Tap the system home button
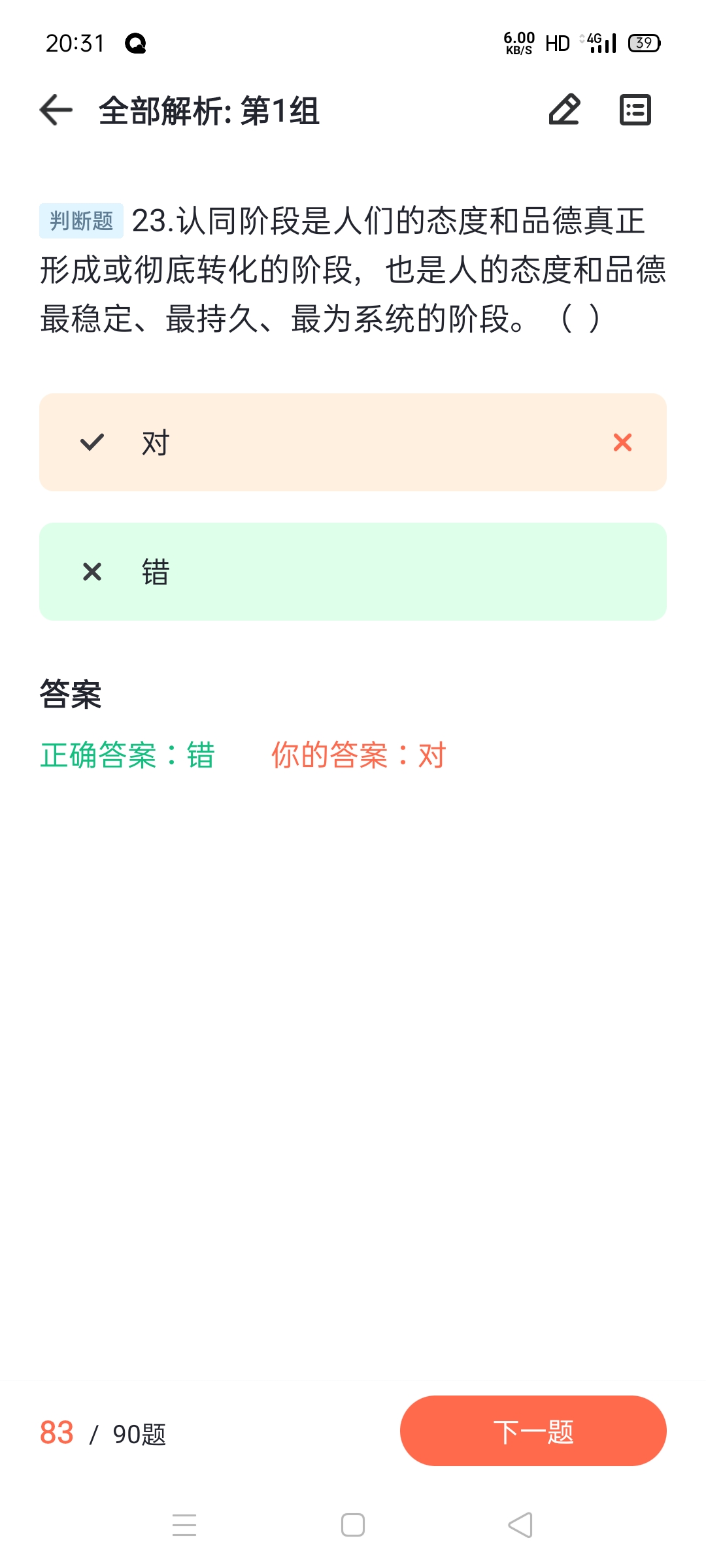Image resolution: width=706 pixels, height=1568 pixels. 353,1525
